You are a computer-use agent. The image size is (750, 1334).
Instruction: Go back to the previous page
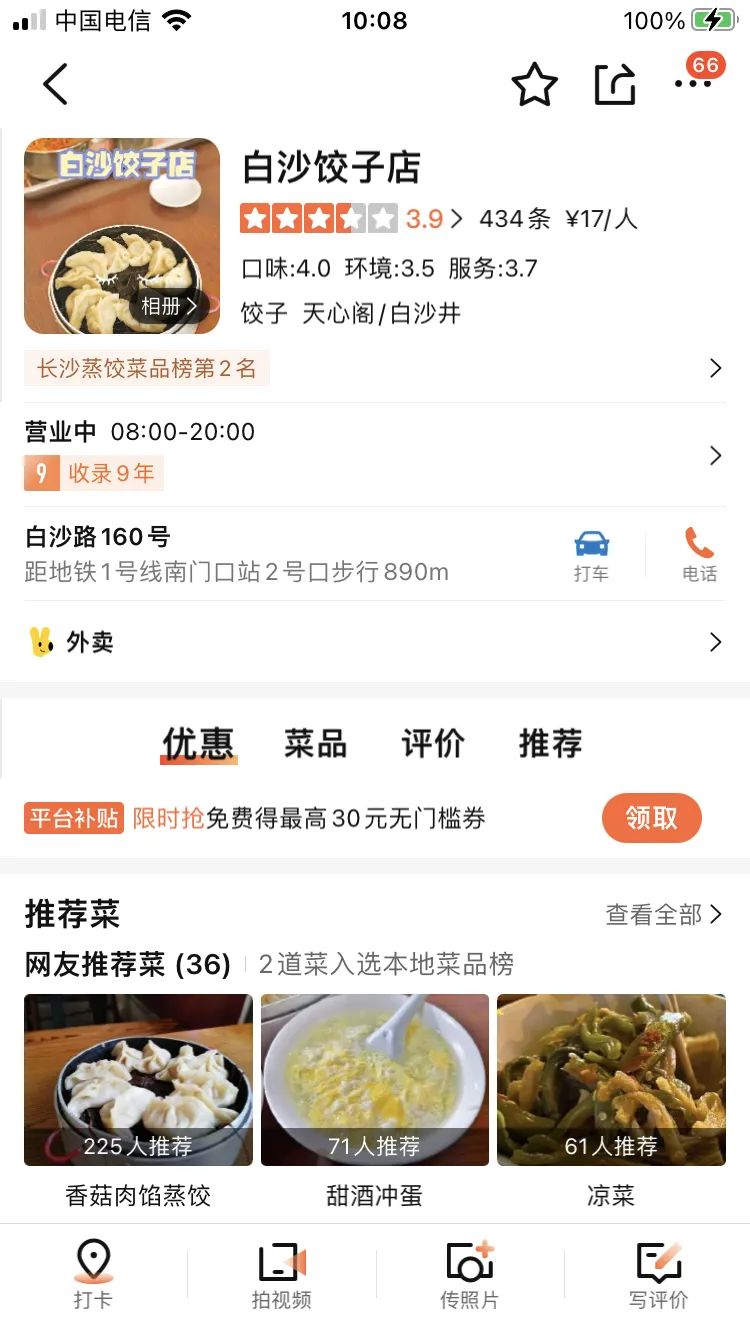click(56, 84)
